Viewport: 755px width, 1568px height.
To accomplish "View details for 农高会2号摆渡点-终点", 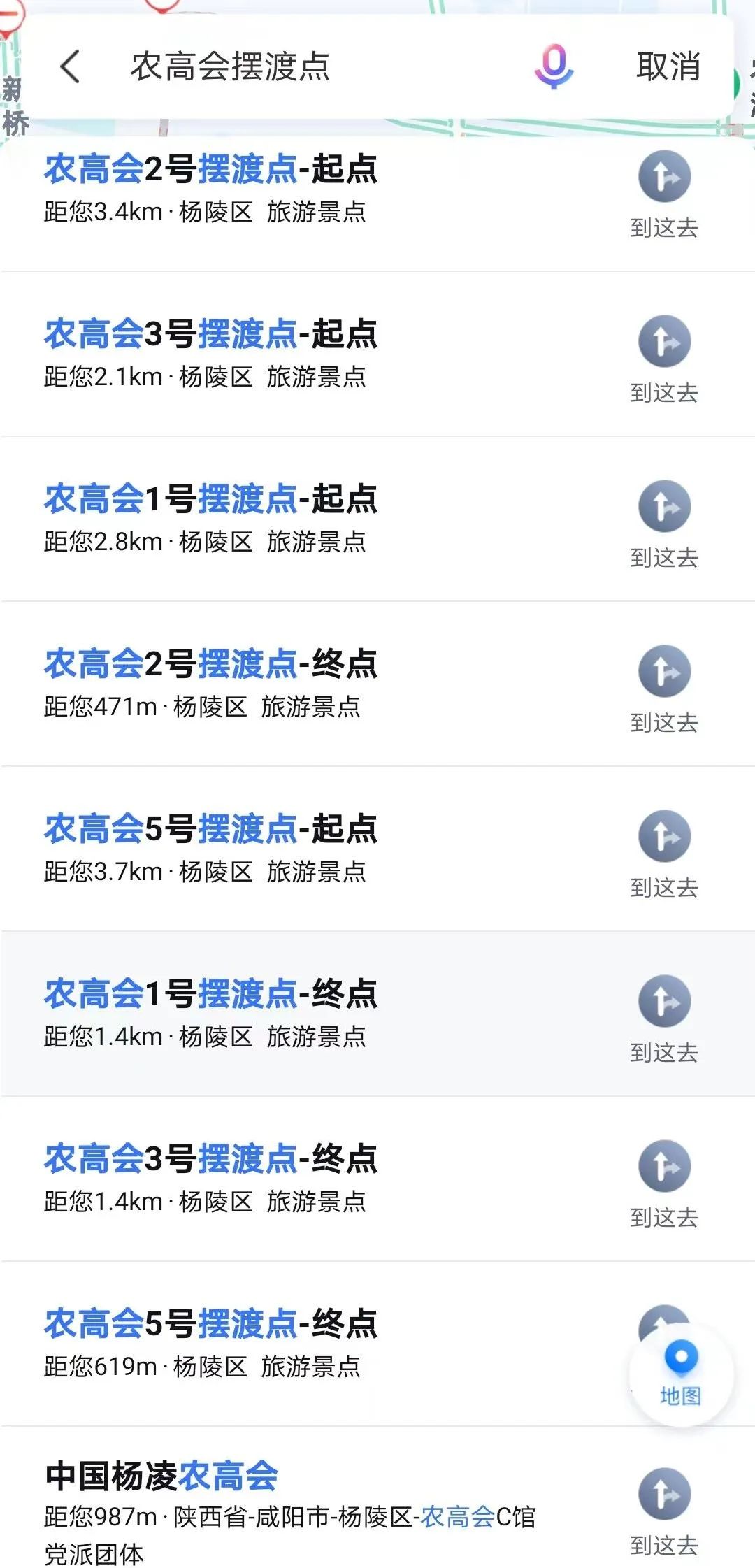I will click(x=210, y=665).
